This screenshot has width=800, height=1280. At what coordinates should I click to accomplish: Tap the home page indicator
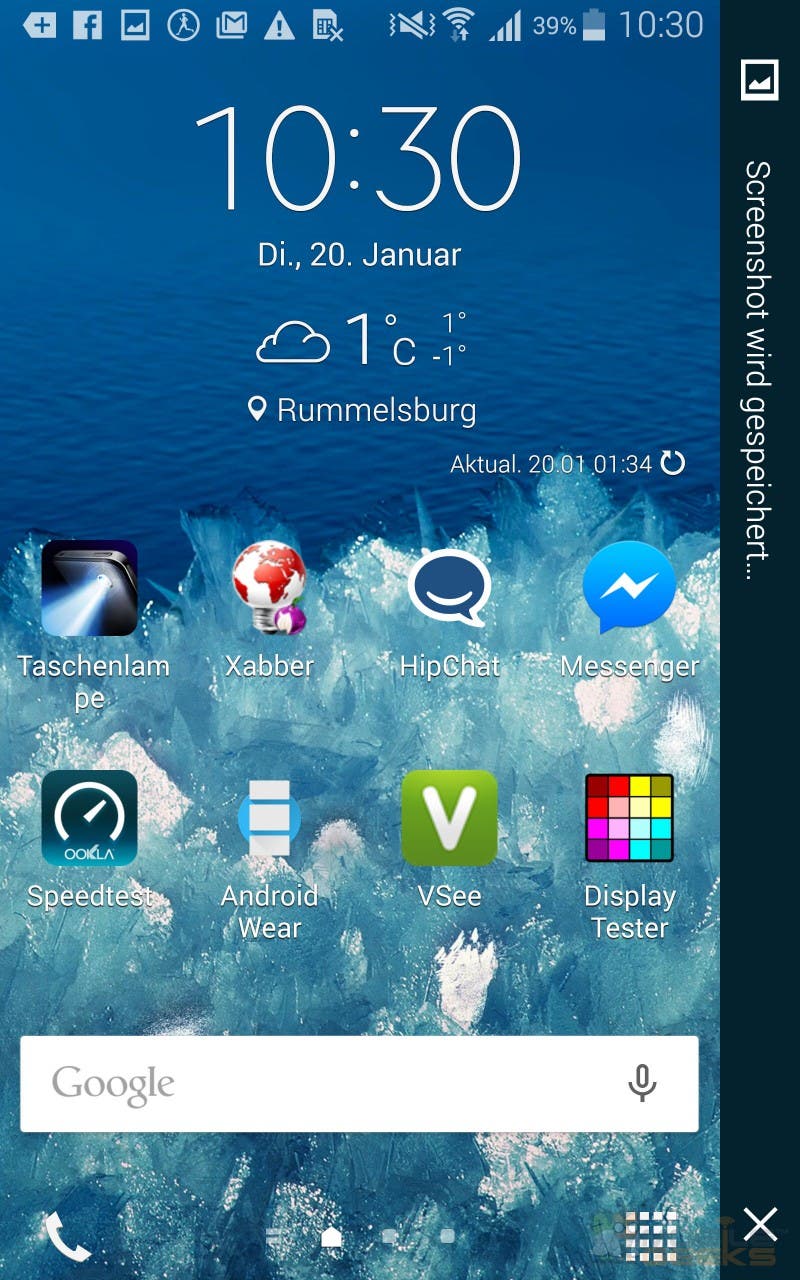tap(331, 1237)
